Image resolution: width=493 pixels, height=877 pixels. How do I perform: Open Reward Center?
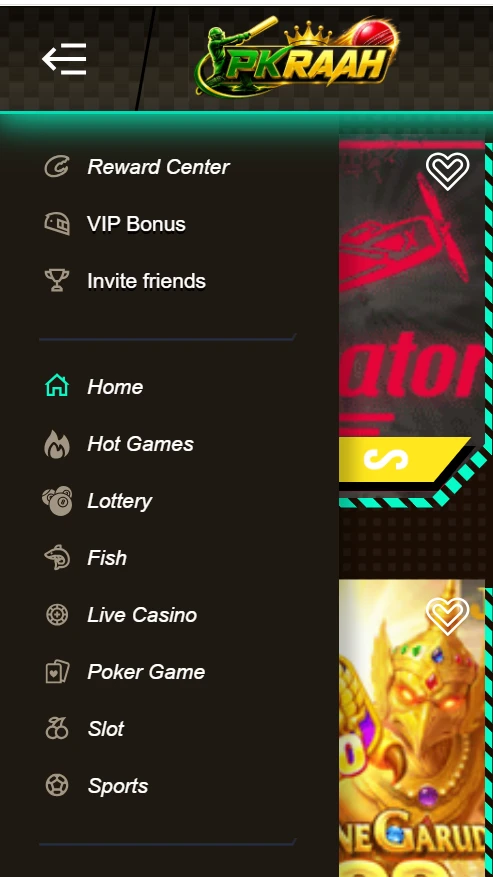coord(137,167)
